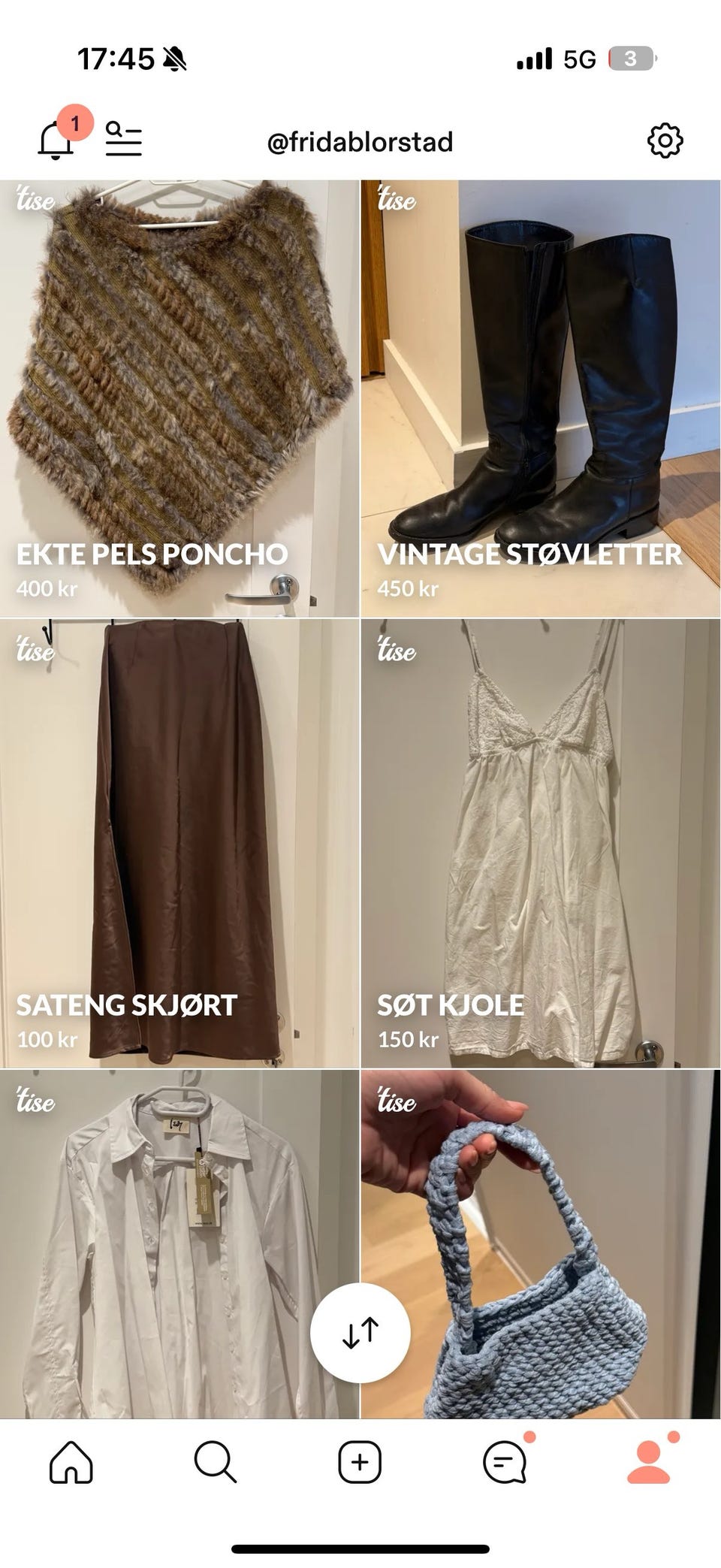Tap the @fridablorstad username
This screenshot has width=721, height=1568.
(360, 141)
